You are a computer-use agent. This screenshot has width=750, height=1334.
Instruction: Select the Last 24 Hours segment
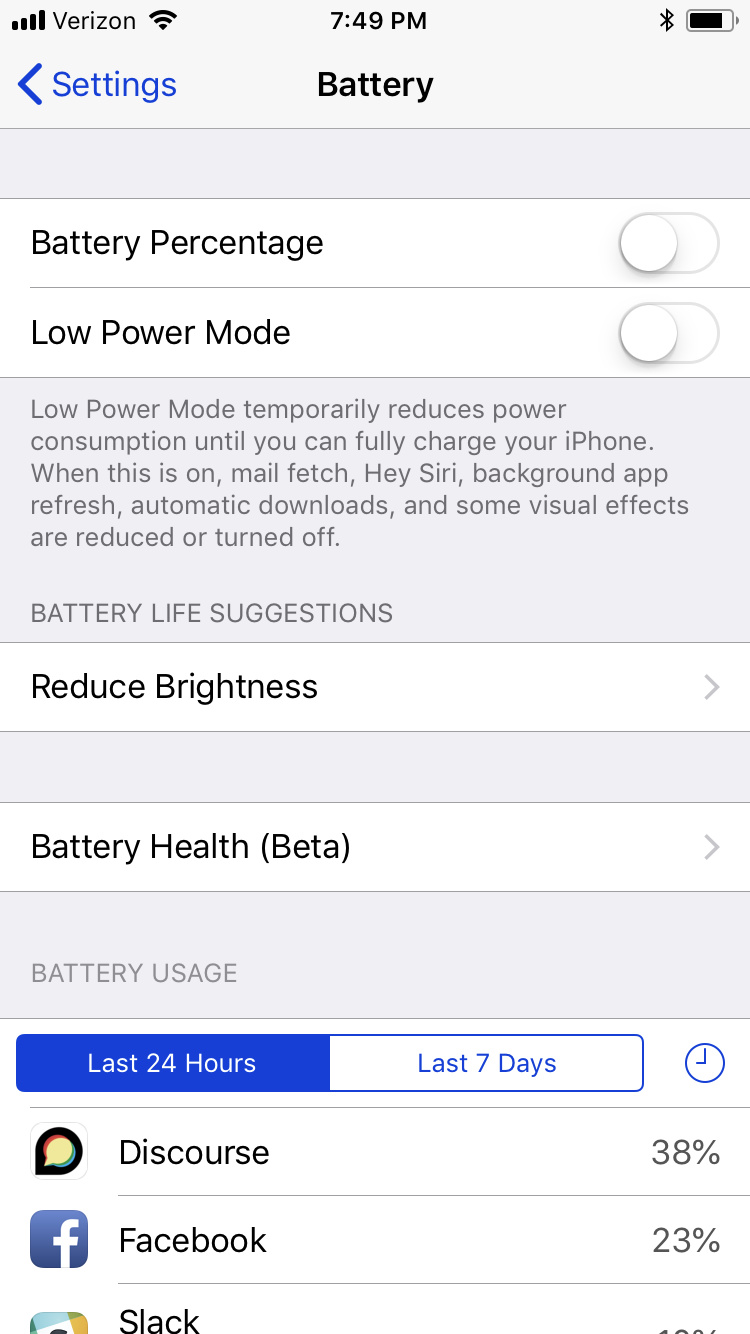(x=172, y=1063)
